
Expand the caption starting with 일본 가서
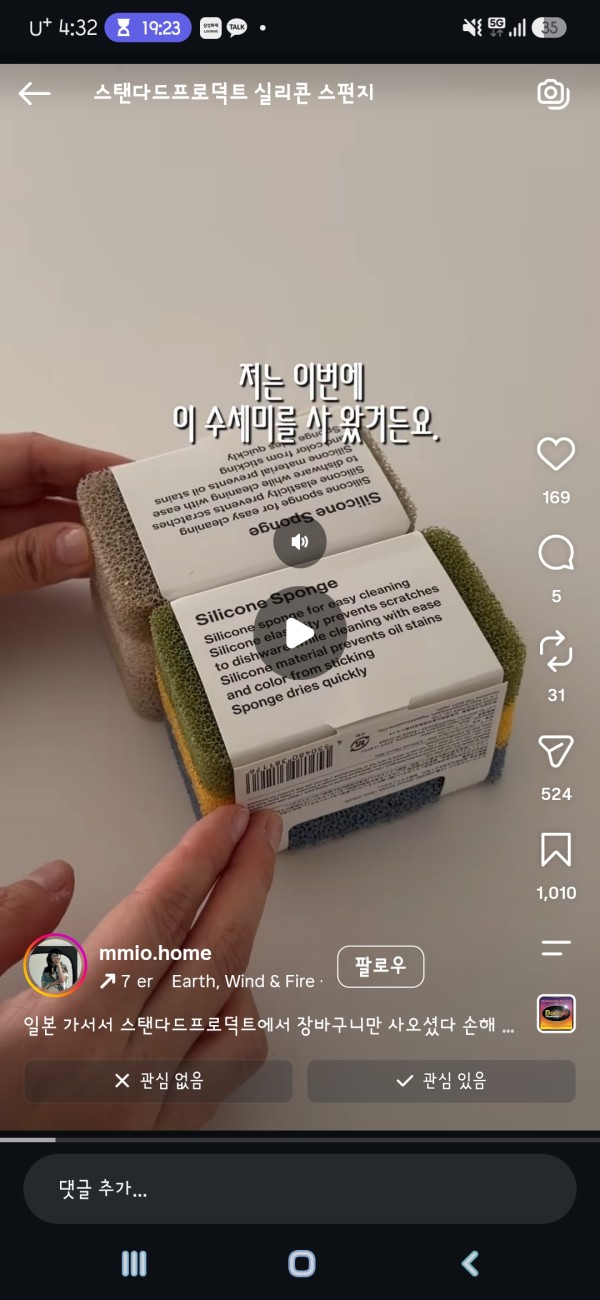pyautogui.click(x=270, y=1025)
